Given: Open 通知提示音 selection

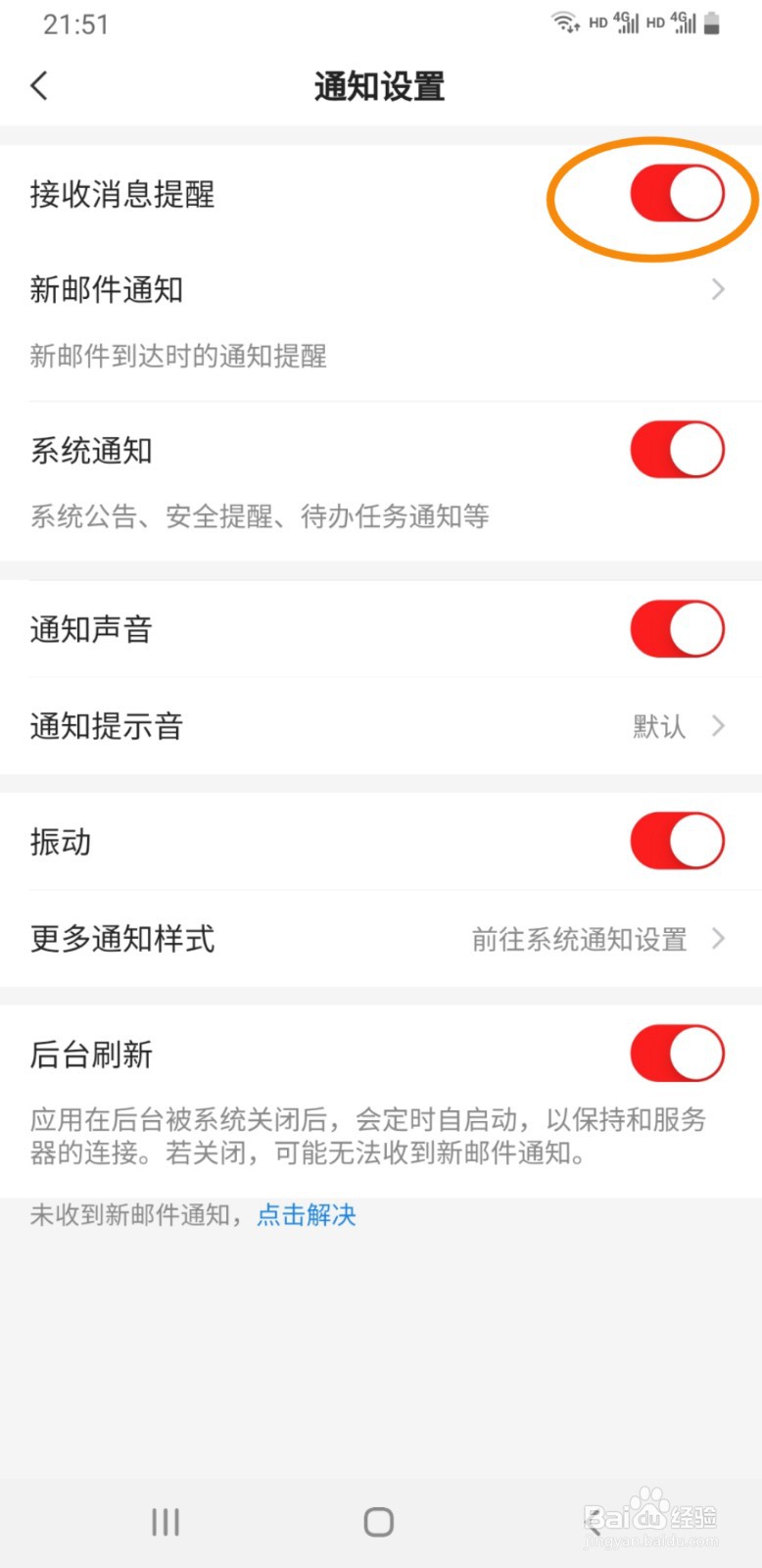Looking at the screenshot, I should [380, 726].
